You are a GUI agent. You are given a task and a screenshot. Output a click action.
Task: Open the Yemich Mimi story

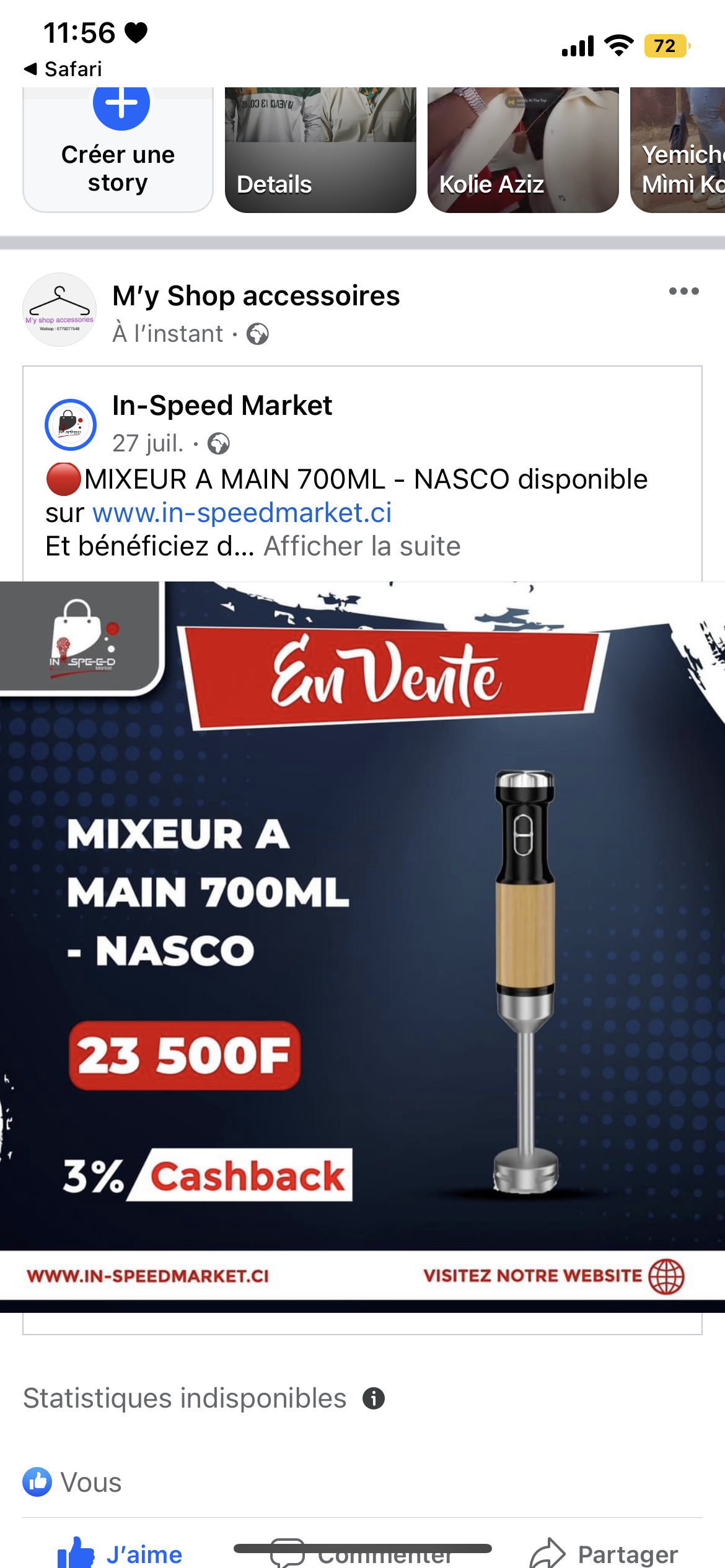677,150
